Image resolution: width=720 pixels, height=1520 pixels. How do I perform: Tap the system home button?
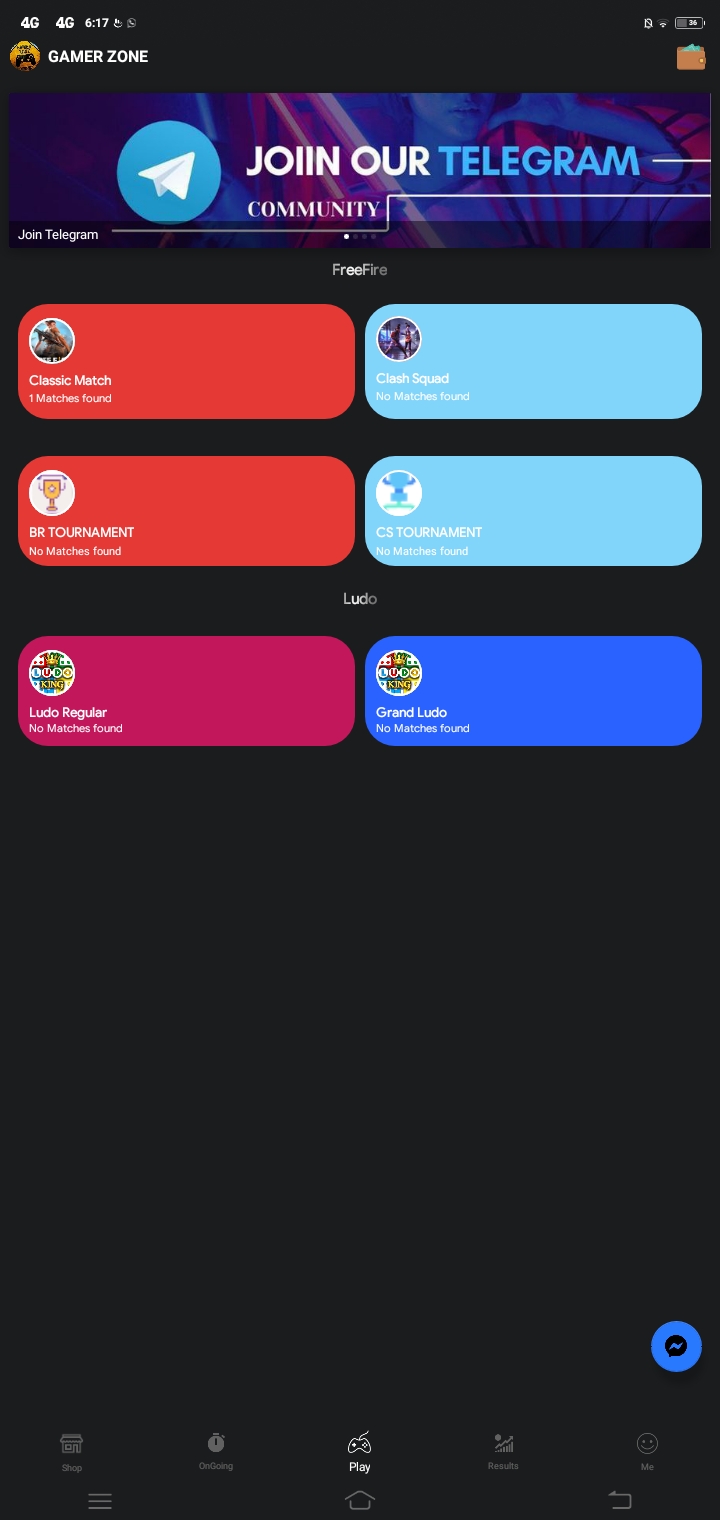360,1500
